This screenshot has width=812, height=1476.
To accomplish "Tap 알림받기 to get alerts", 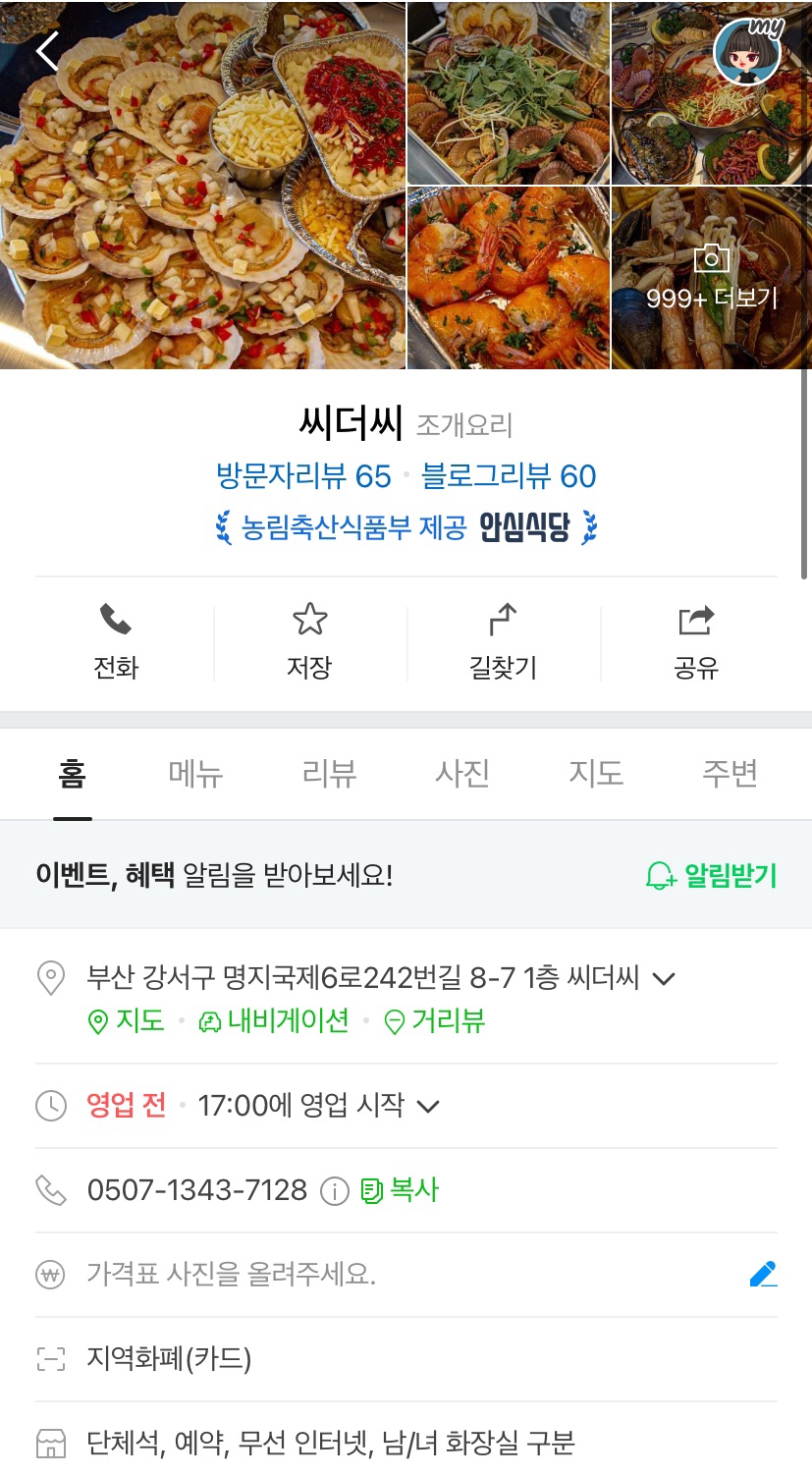I will [711, 875].
